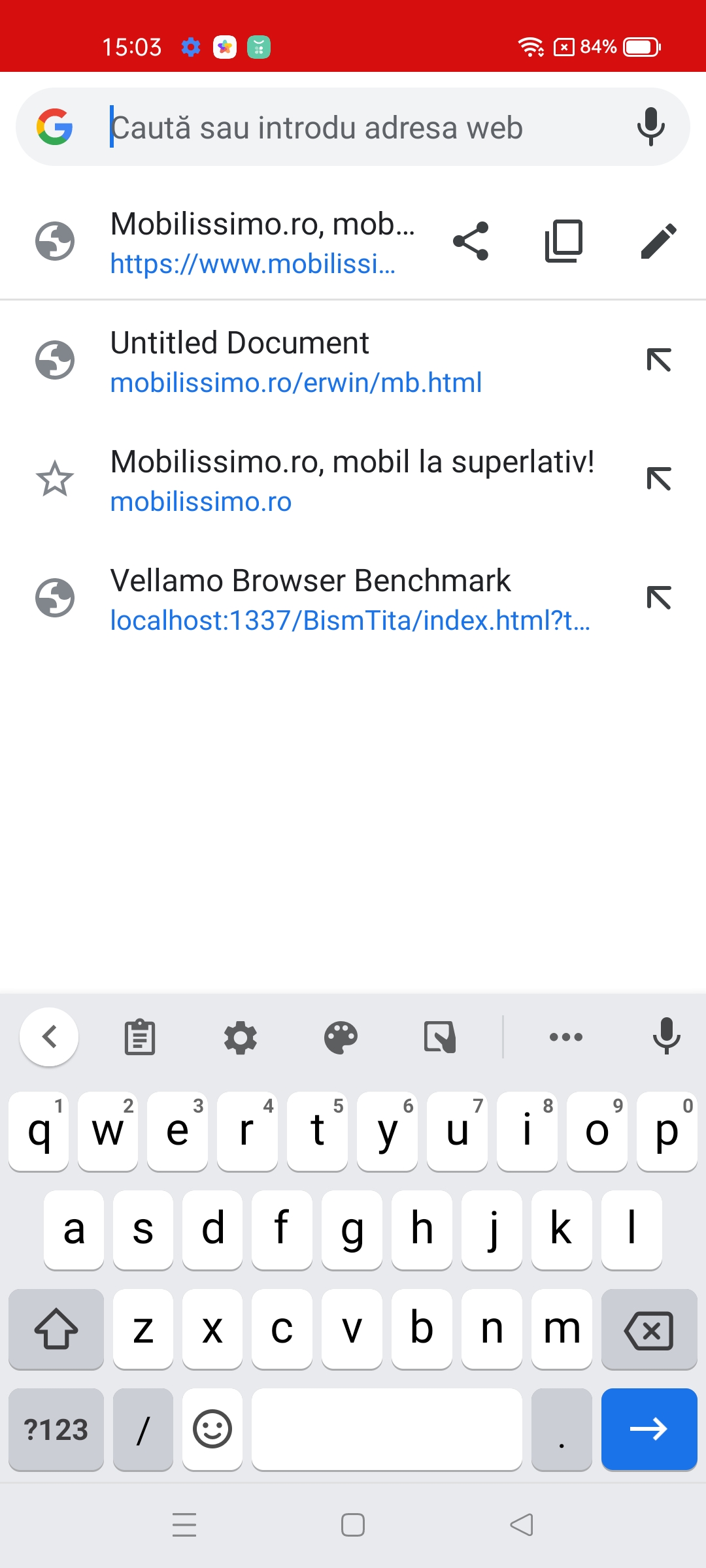The width and height of the screenshot is (706, 1568).
Task: Share the current Mobilissimo.ro page link
Action: (471, 241)
